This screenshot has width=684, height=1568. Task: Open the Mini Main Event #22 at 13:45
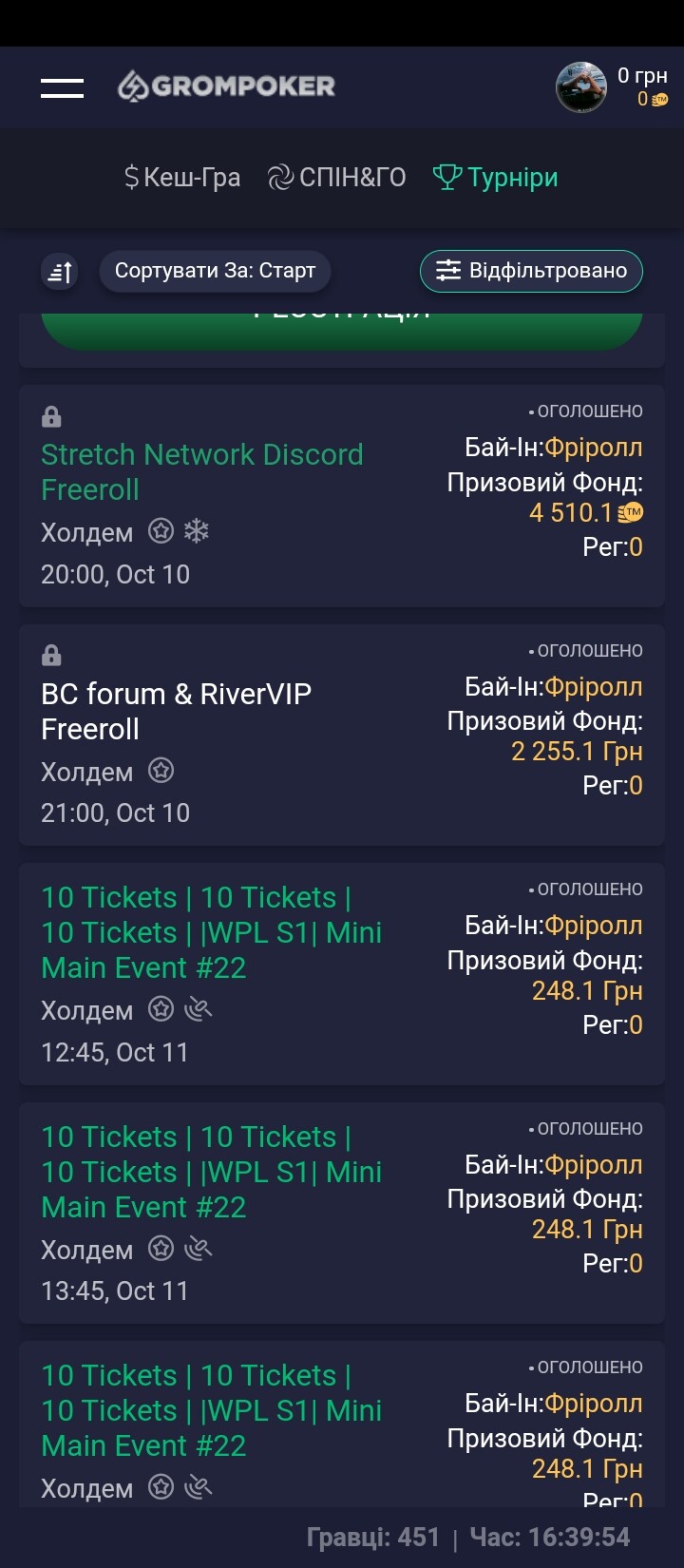pos(342,1213)
